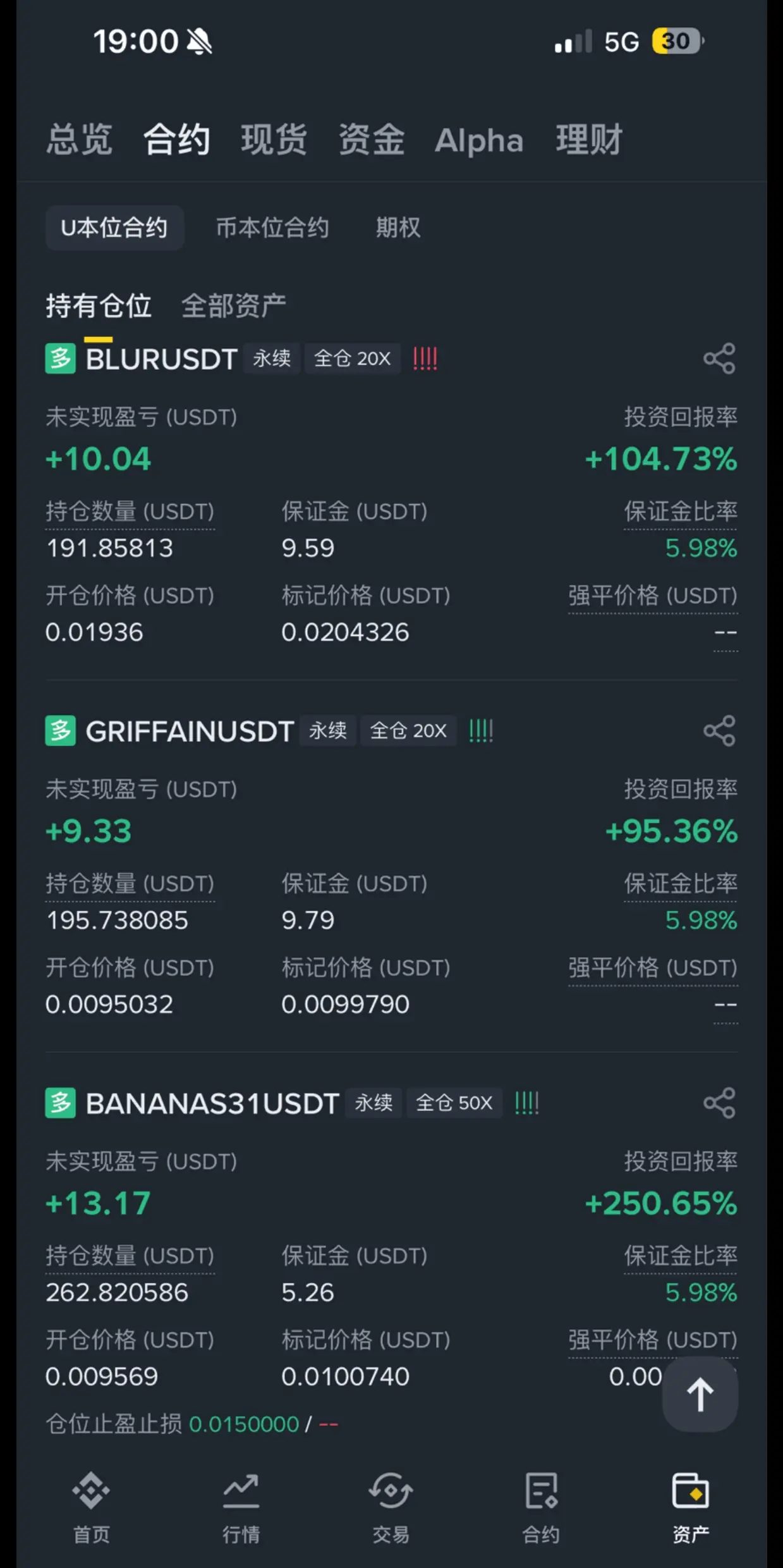The image size is (783, 1568).
Task: Tap 保证金比率 label under BLURUSDT
Action: point(681,511)
